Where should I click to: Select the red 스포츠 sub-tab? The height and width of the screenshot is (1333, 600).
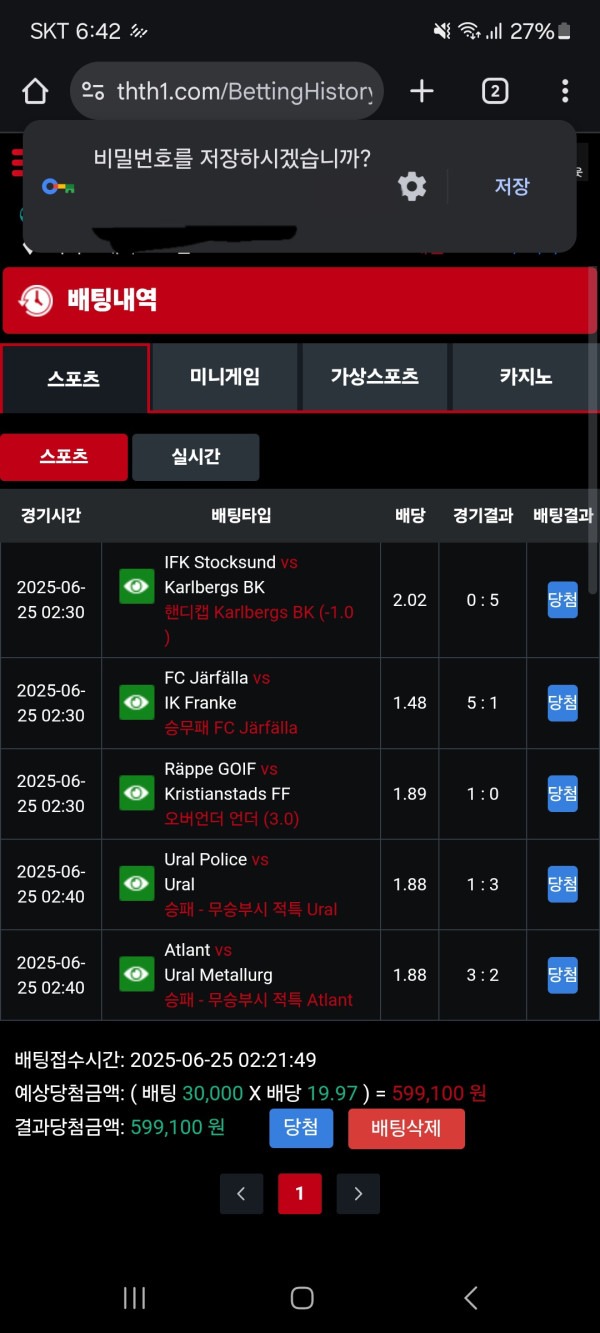coord(64,457)
